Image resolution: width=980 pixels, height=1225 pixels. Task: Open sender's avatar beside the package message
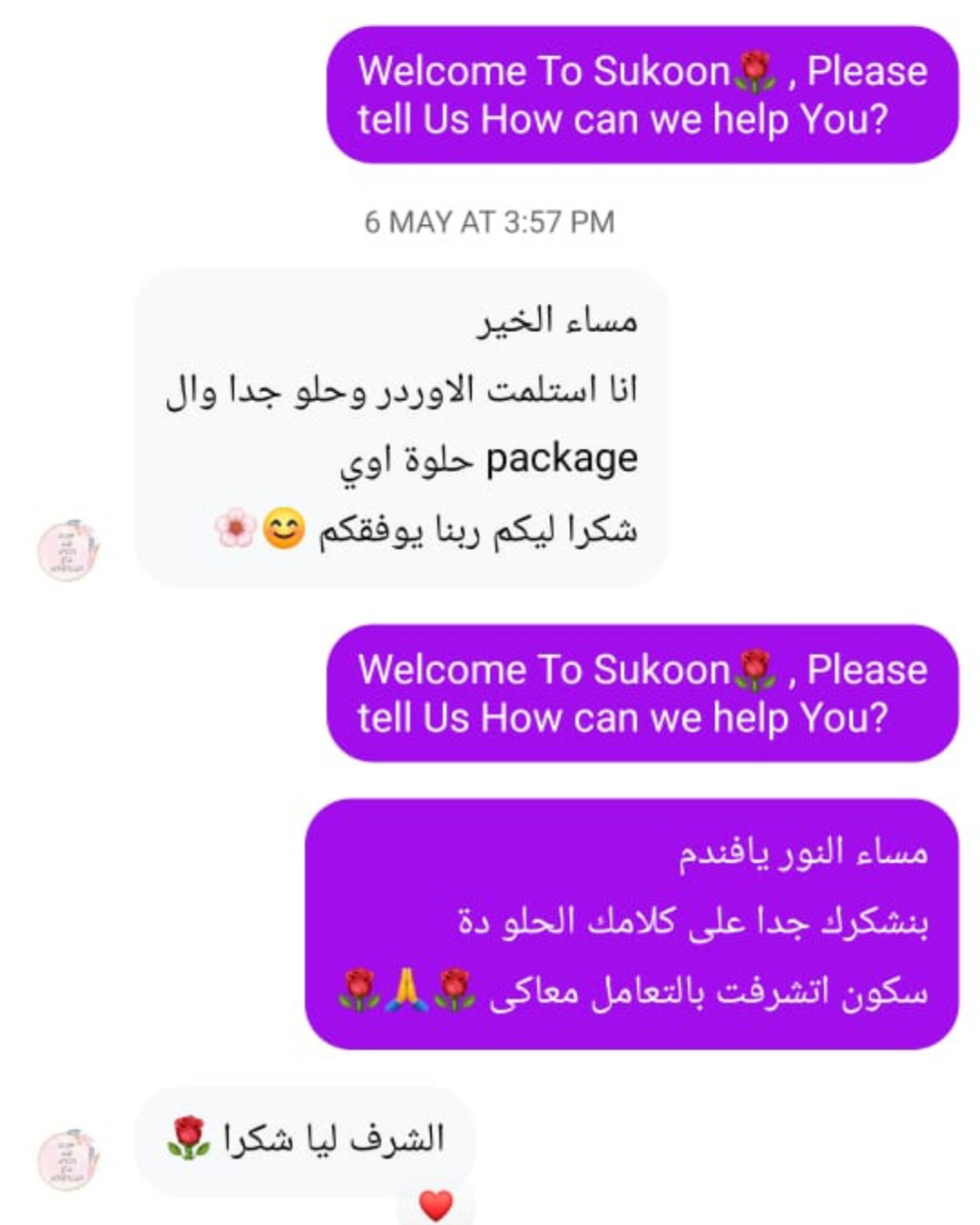coord(67,550)
